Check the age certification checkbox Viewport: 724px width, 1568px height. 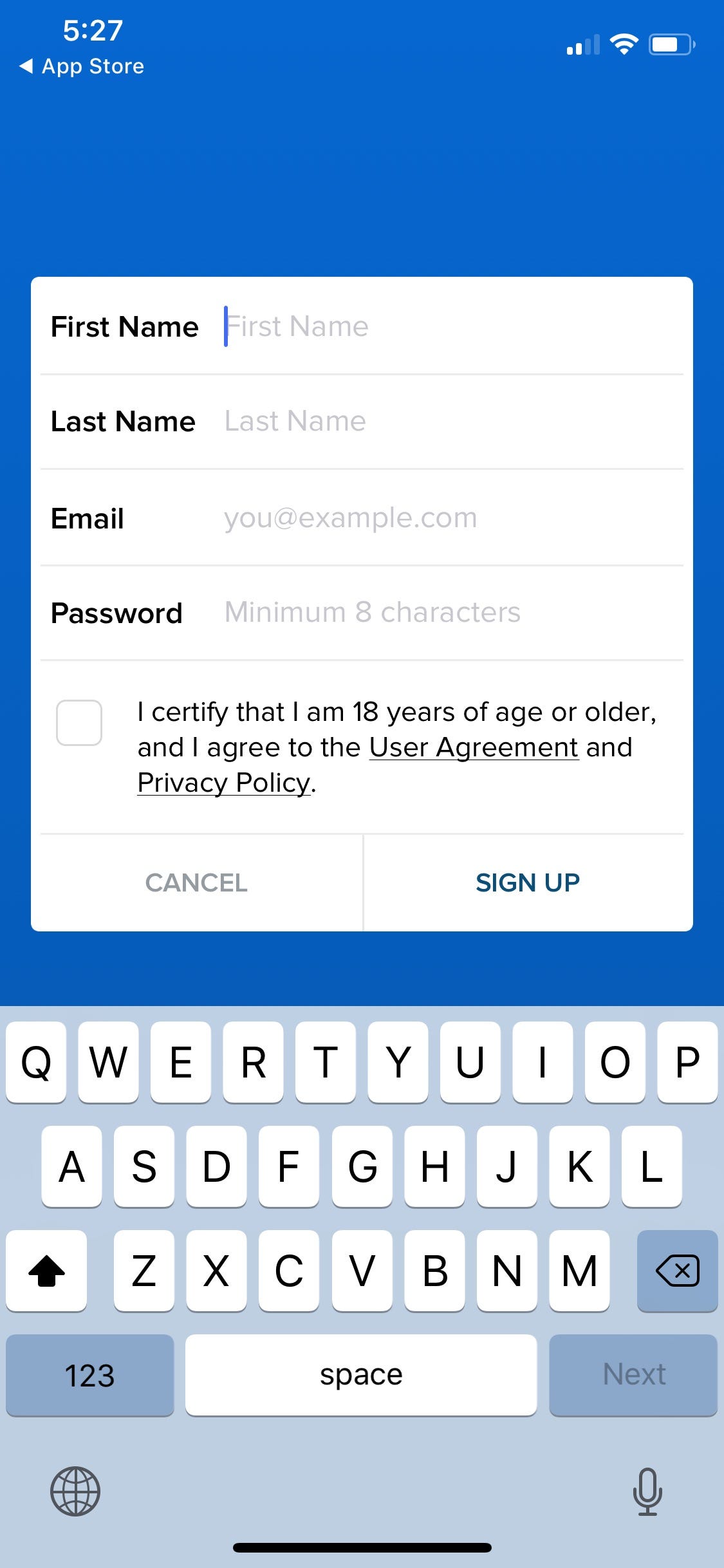tap(79, 723)
